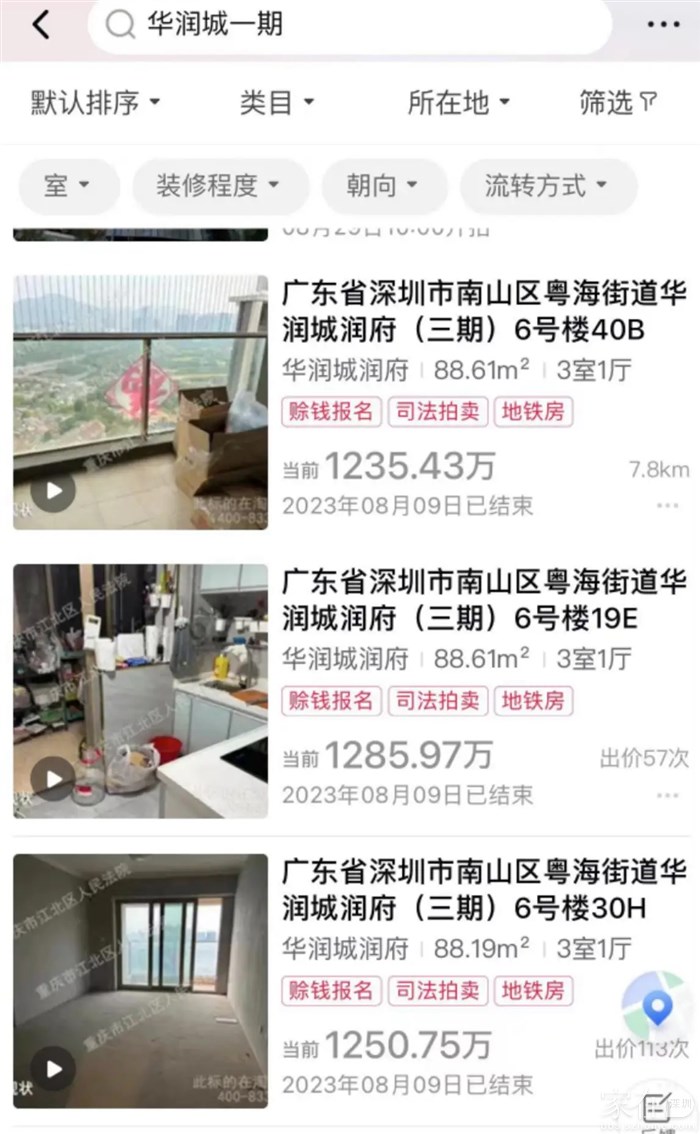
Task: Select the 室 room count chip
Action: (x=68, y=186)
